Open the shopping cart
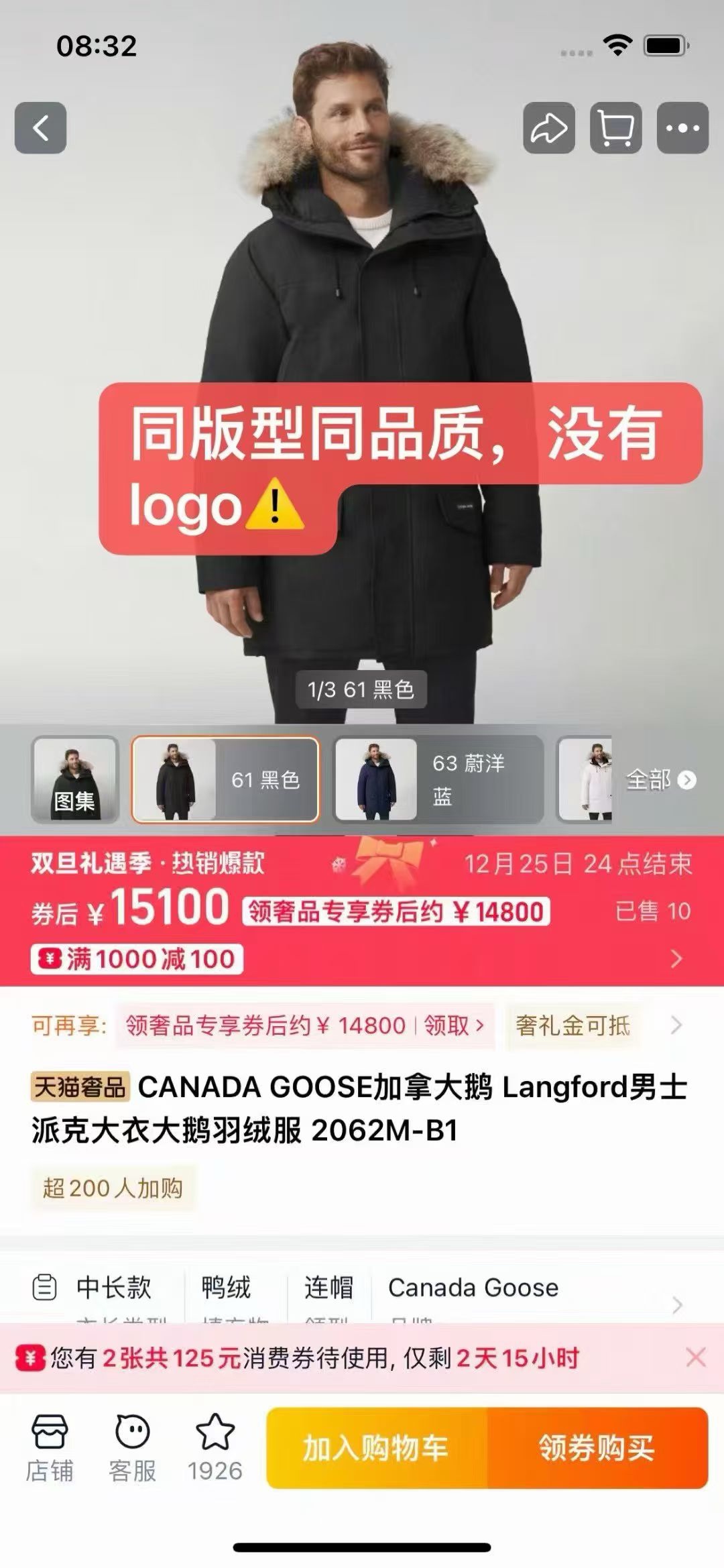Viewport: 724px width, 1568px height. click(x=615, y=128)
